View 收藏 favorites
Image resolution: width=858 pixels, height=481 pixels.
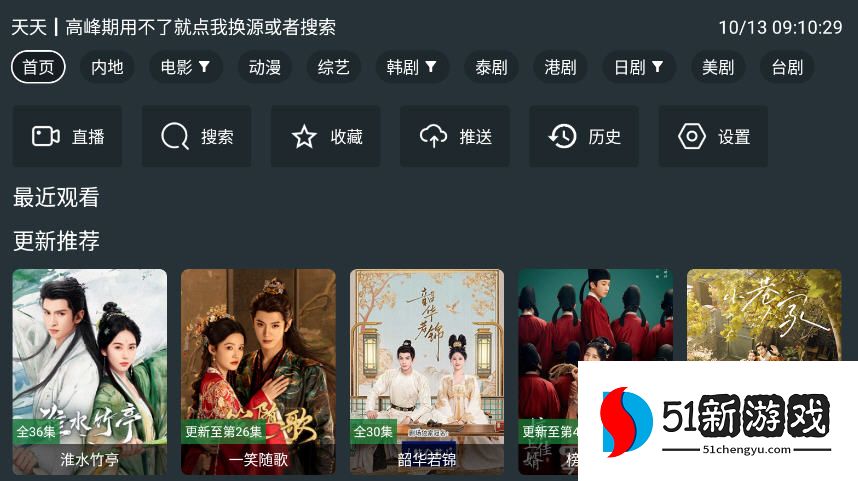pos(326,136)
